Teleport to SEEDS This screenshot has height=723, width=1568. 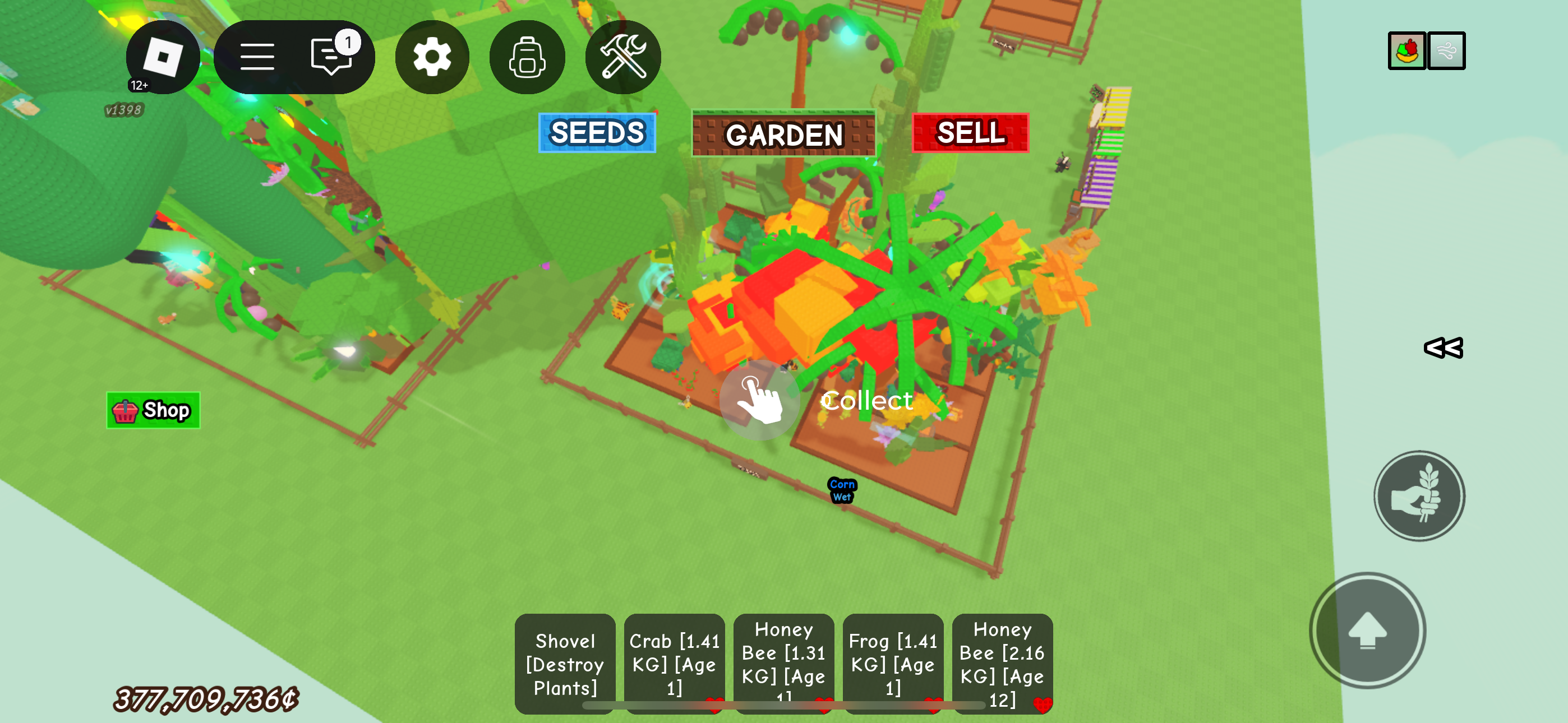[597, 133]
